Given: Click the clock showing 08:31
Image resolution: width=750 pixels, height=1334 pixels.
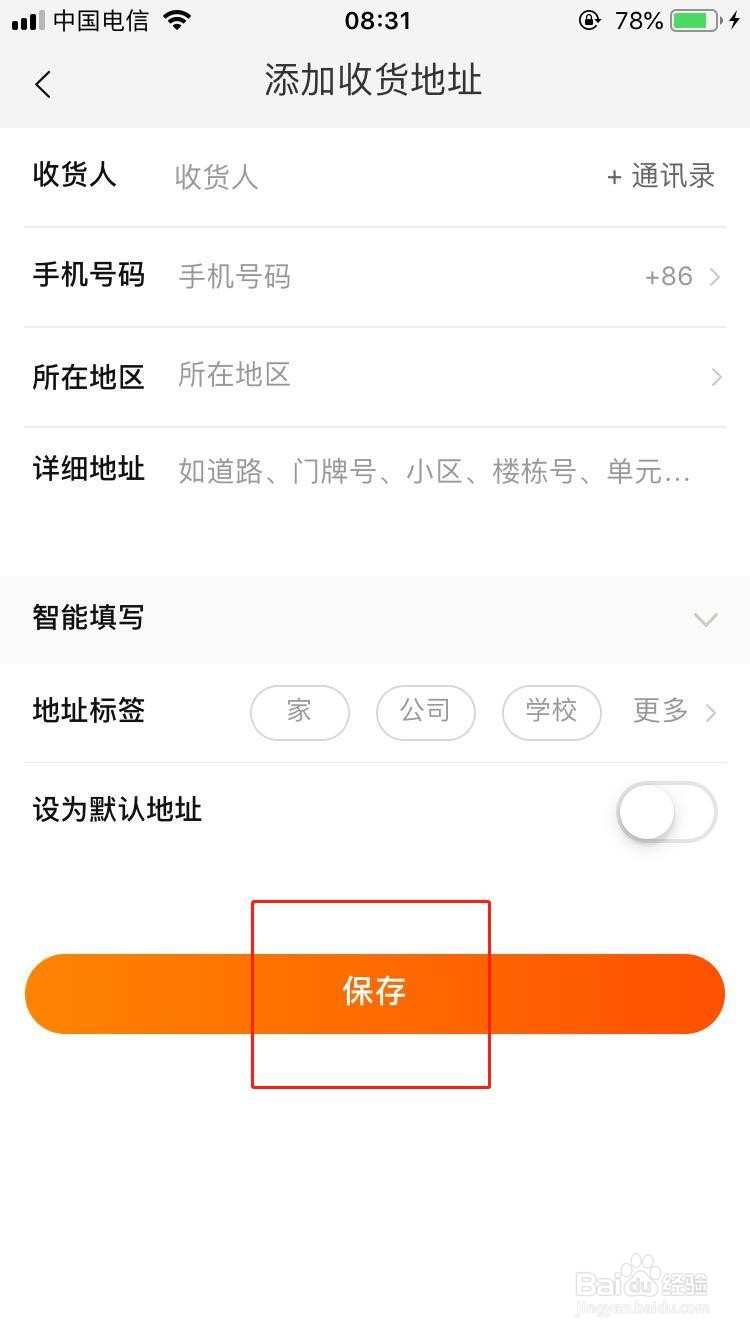Looking at the screenshot, I should 375,20.
